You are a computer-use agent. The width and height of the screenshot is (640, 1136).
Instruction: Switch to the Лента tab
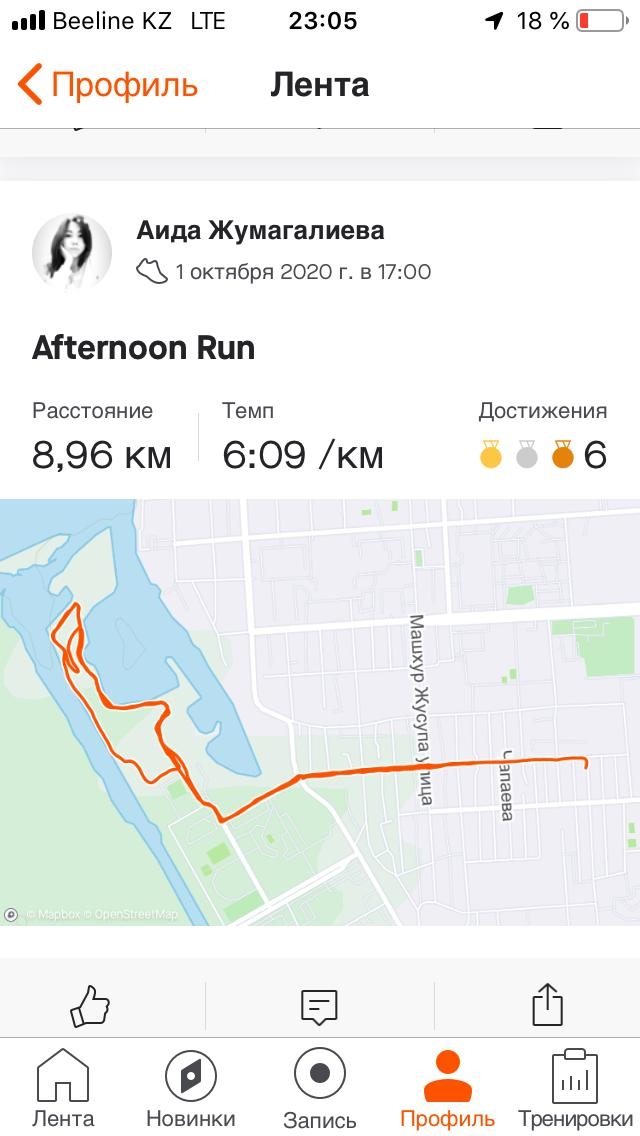(63, 1089)
